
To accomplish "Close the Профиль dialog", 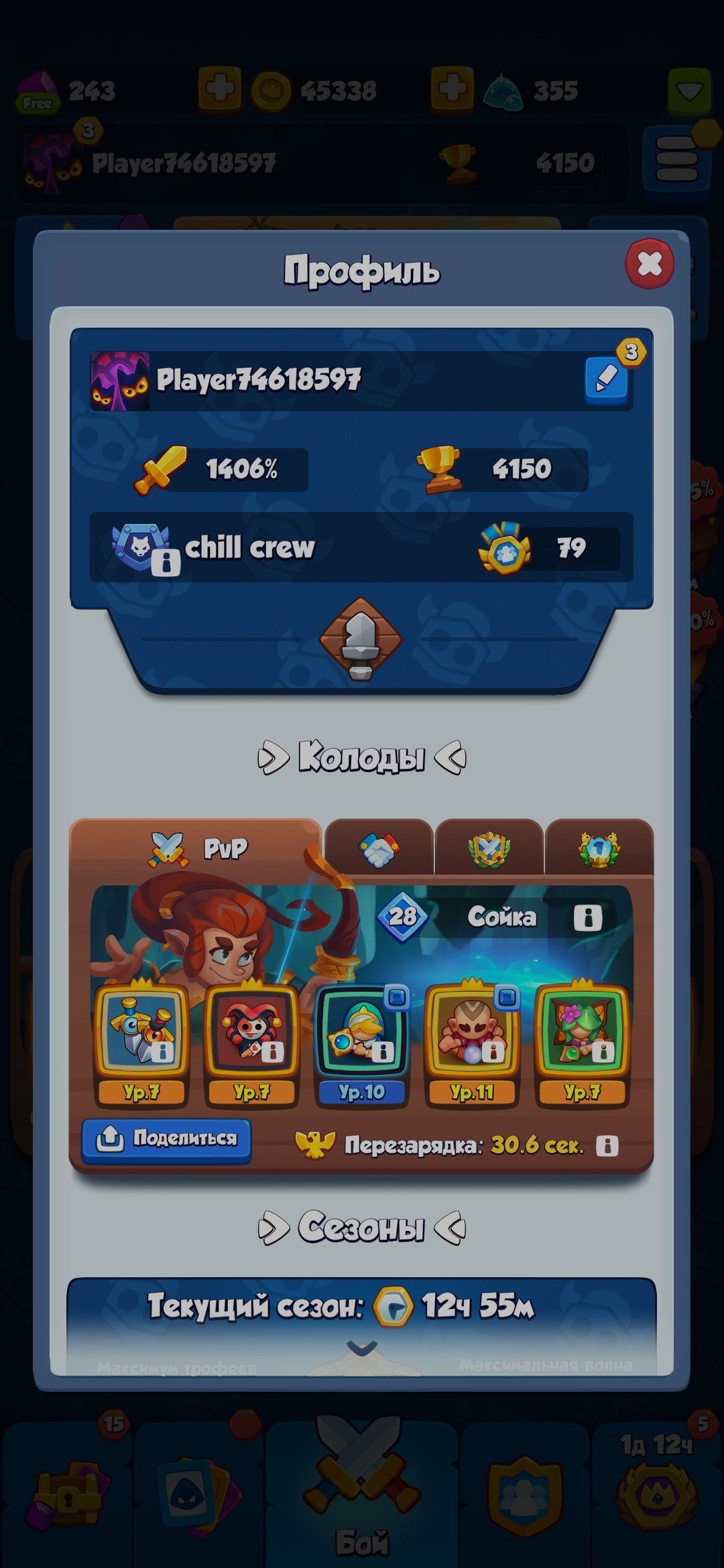I will click(649, 263).
